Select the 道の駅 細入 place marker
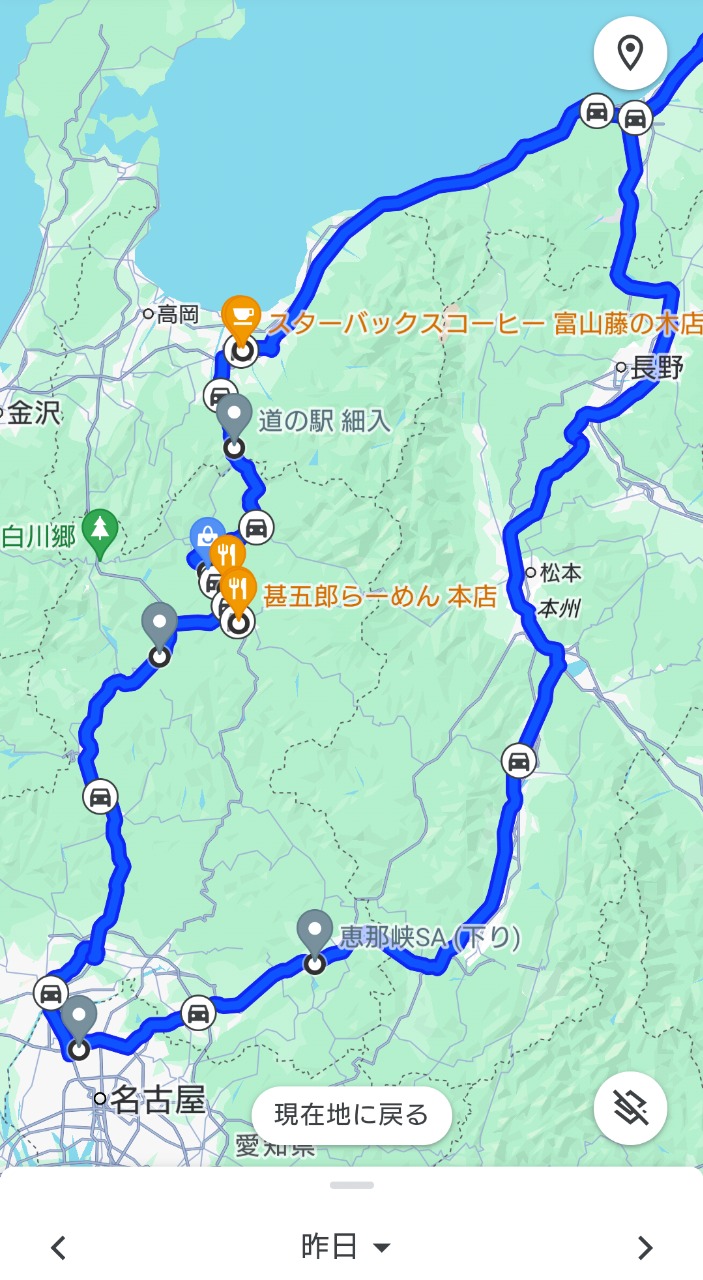Screen dimensions: 703x1280 [234, 419]
